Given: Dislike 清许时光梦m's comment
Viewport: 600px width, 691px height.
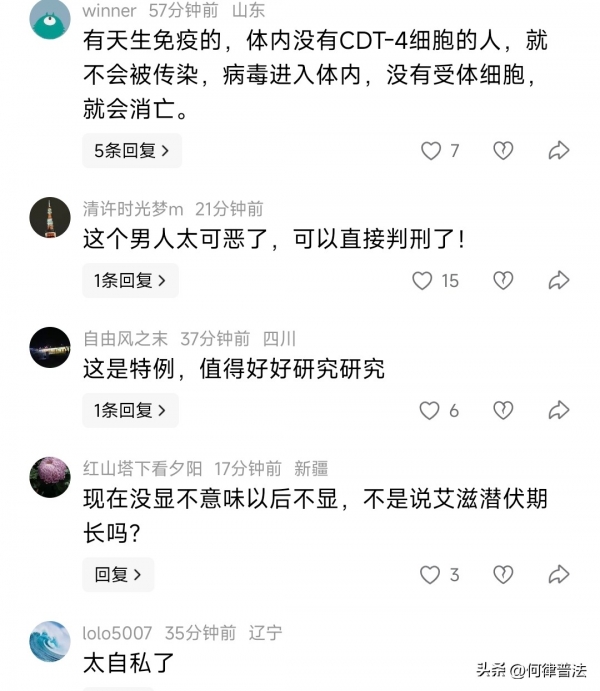Looking at the screenshot, I should [x=503, y=281].
